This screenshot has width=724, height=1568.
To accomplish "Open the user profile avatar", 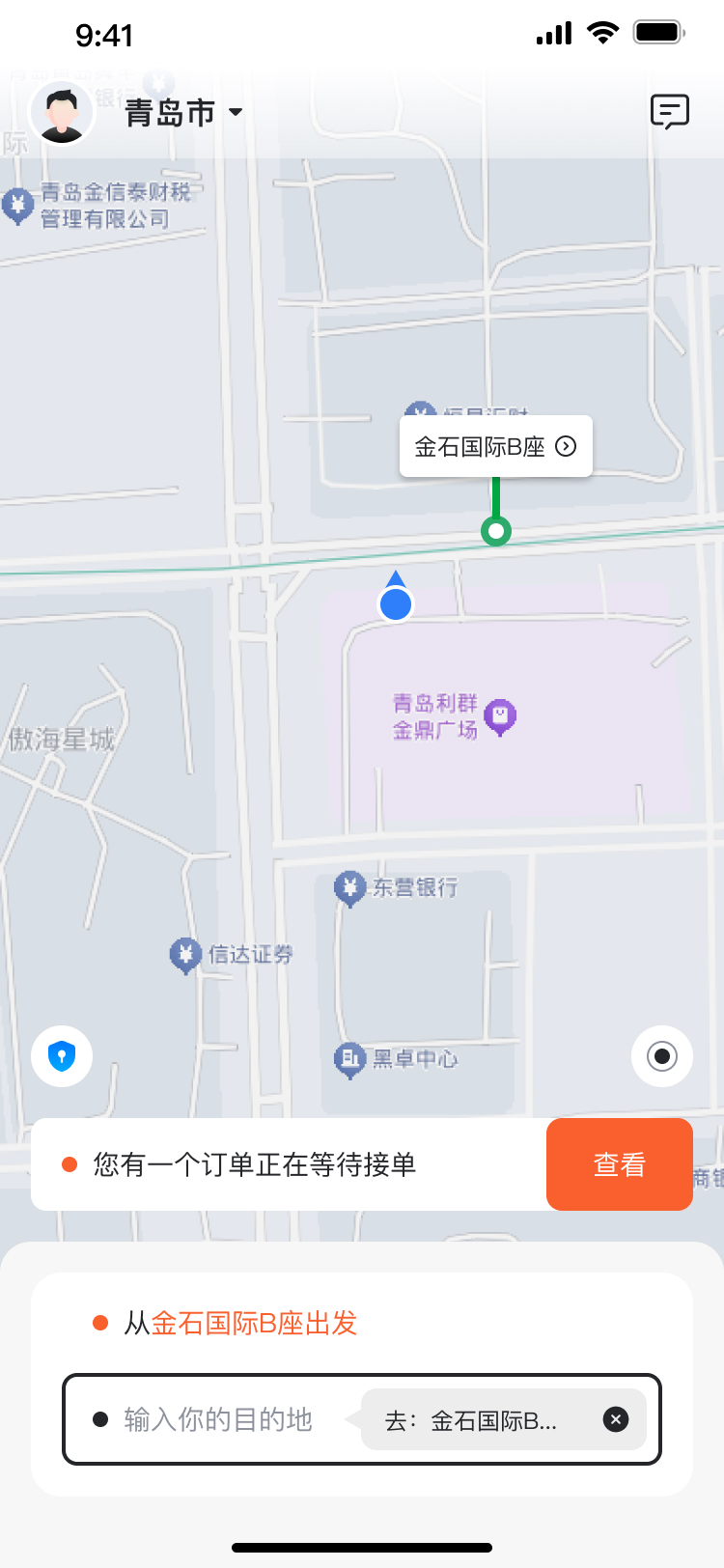I will pyautogui.click(x=63, y=113).
